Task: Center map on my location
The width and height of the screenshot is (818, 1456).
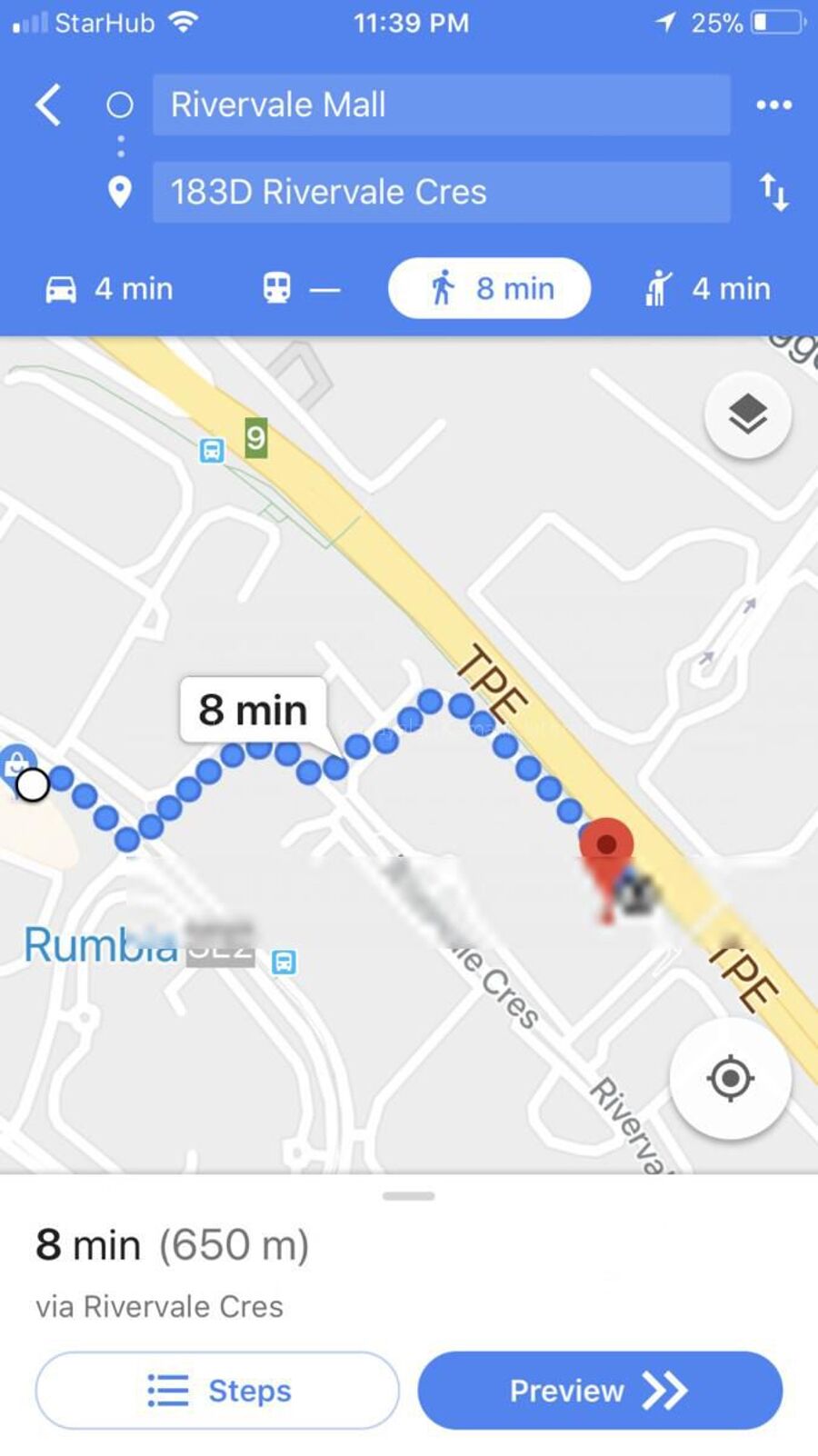Action: pos(730,1079)
